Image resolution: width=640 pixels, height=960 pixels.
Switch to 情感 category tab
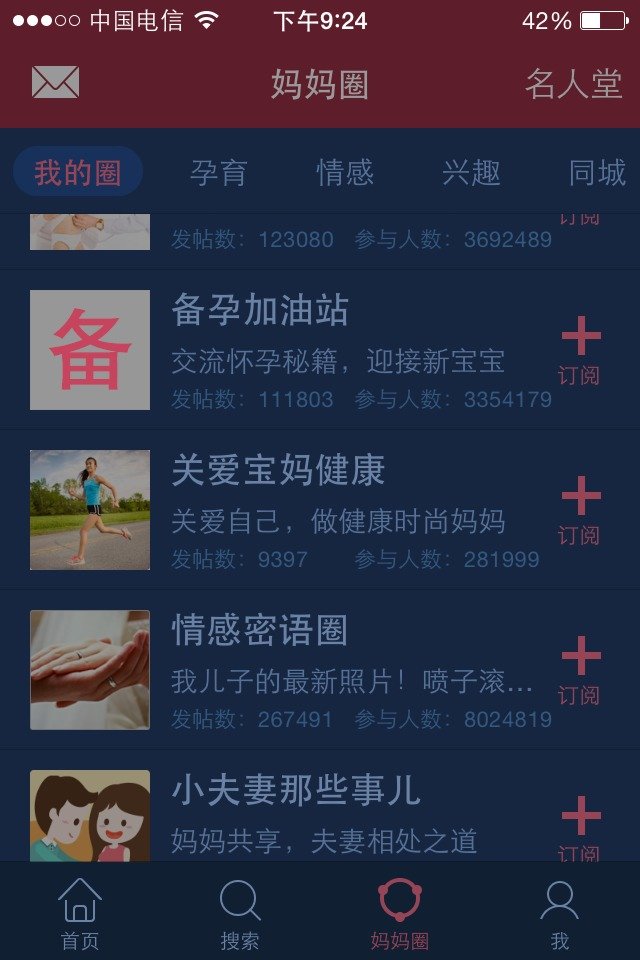(345, 172)
